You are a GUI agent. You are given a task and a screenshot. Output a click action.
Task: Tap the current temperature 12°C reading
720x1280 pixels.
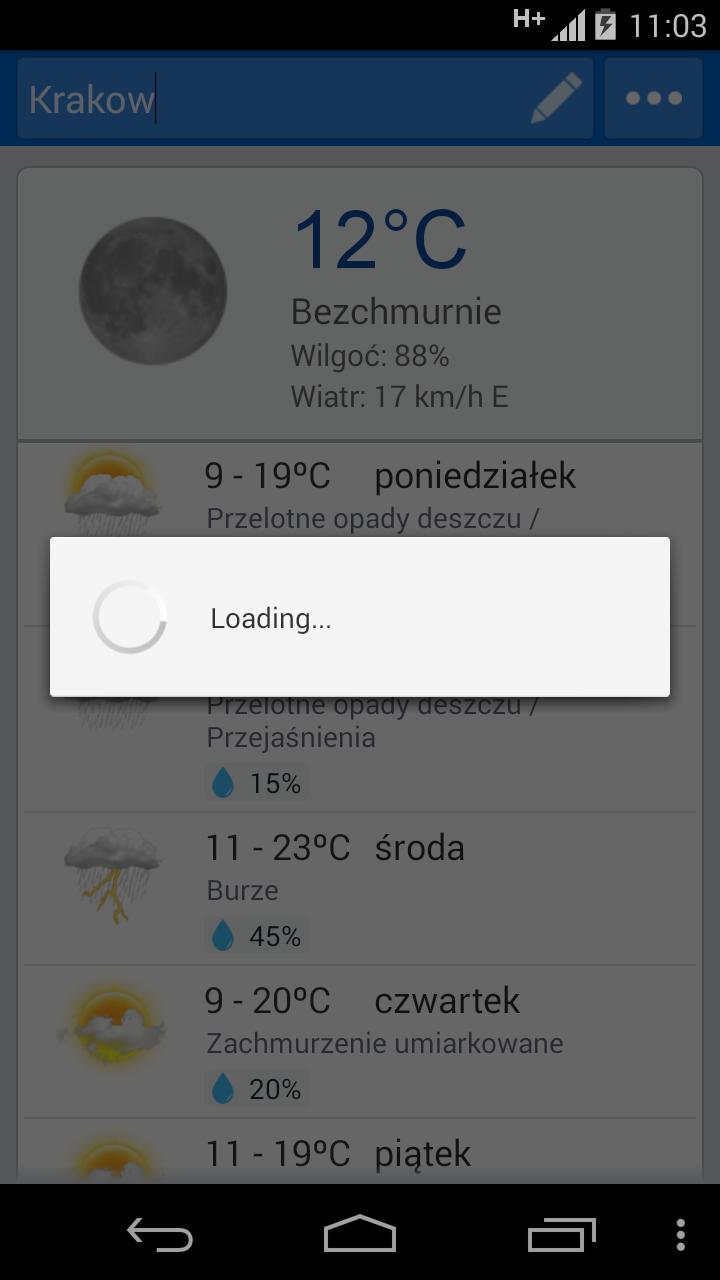click(x=377, y=240)
